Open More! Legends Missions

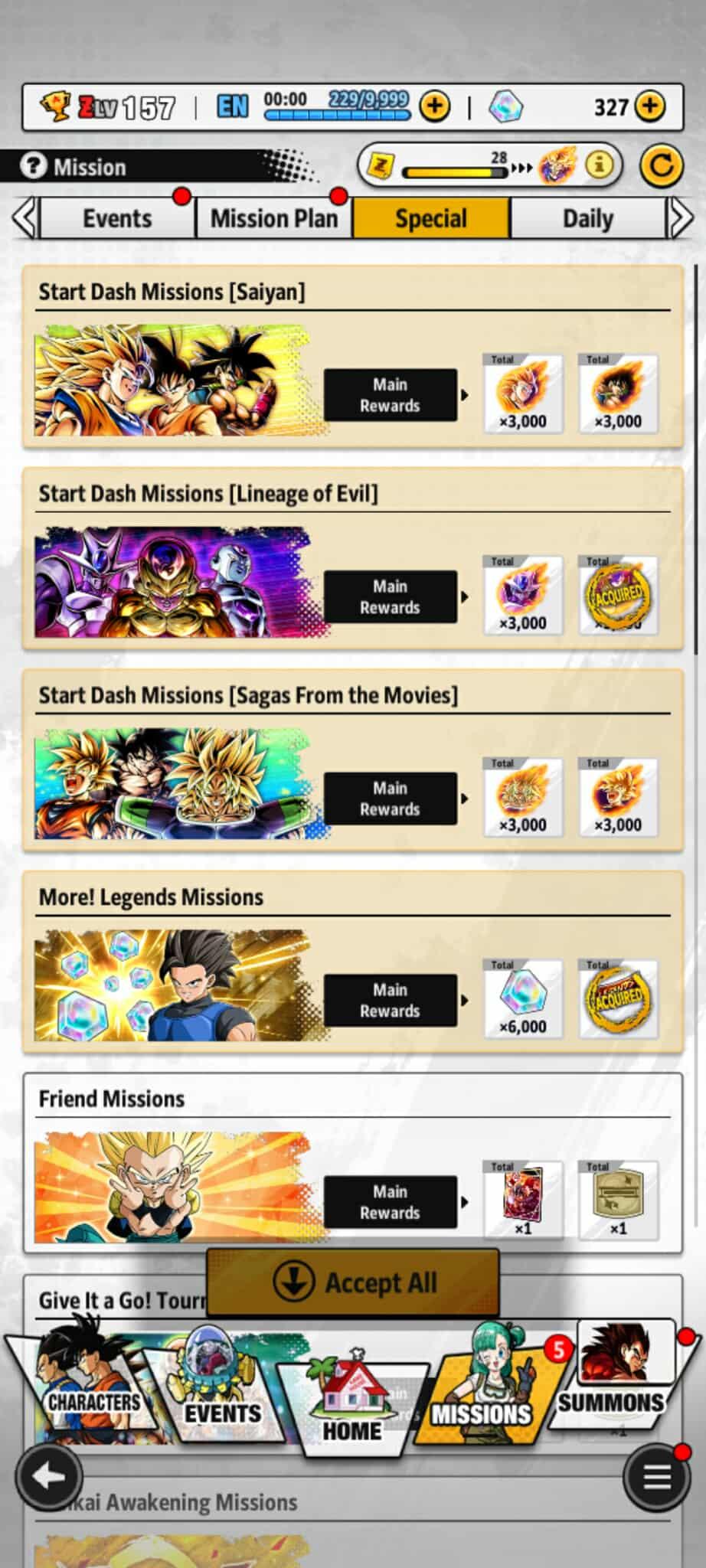pyautogui.click(x=352, y=962)
